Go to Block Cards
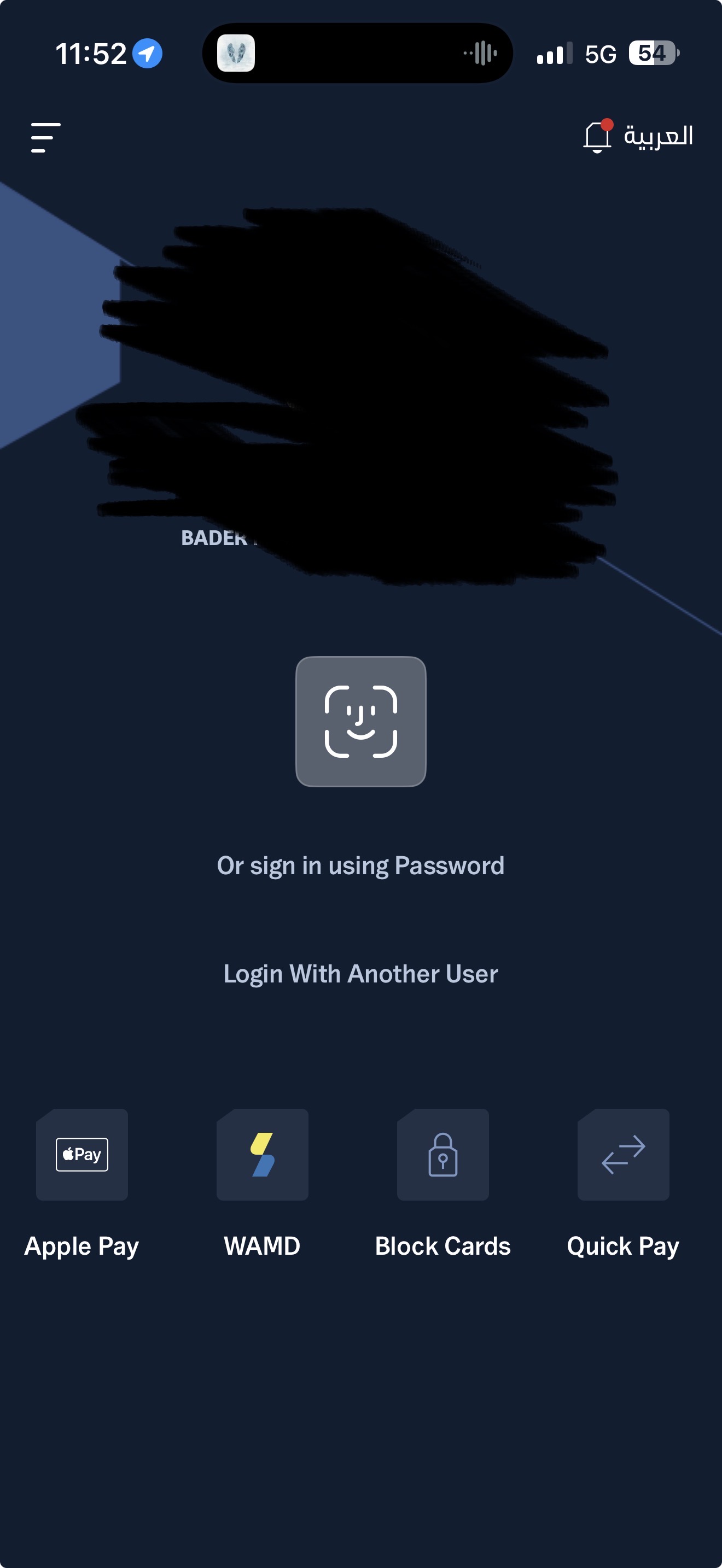 442,1155
